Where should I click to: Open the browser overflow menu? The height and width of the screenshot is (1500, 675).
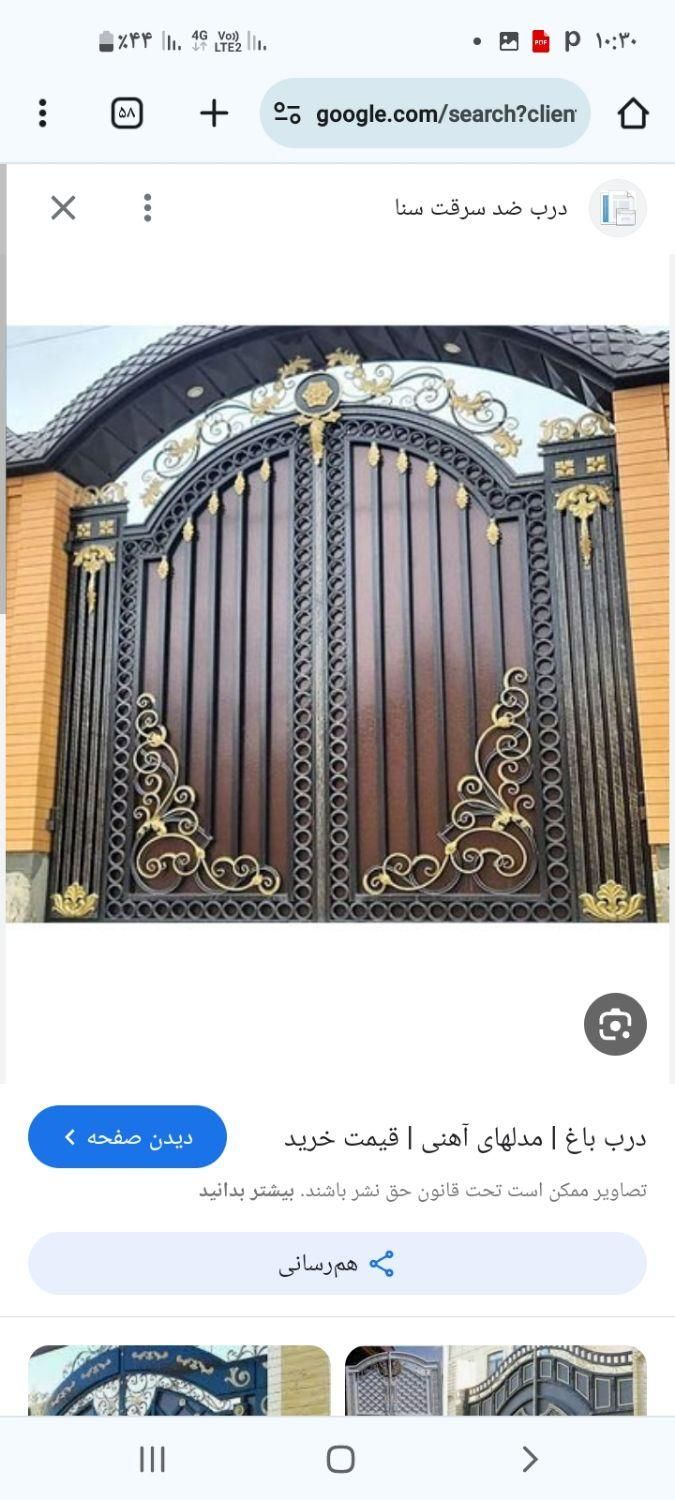tap(42, 113)
